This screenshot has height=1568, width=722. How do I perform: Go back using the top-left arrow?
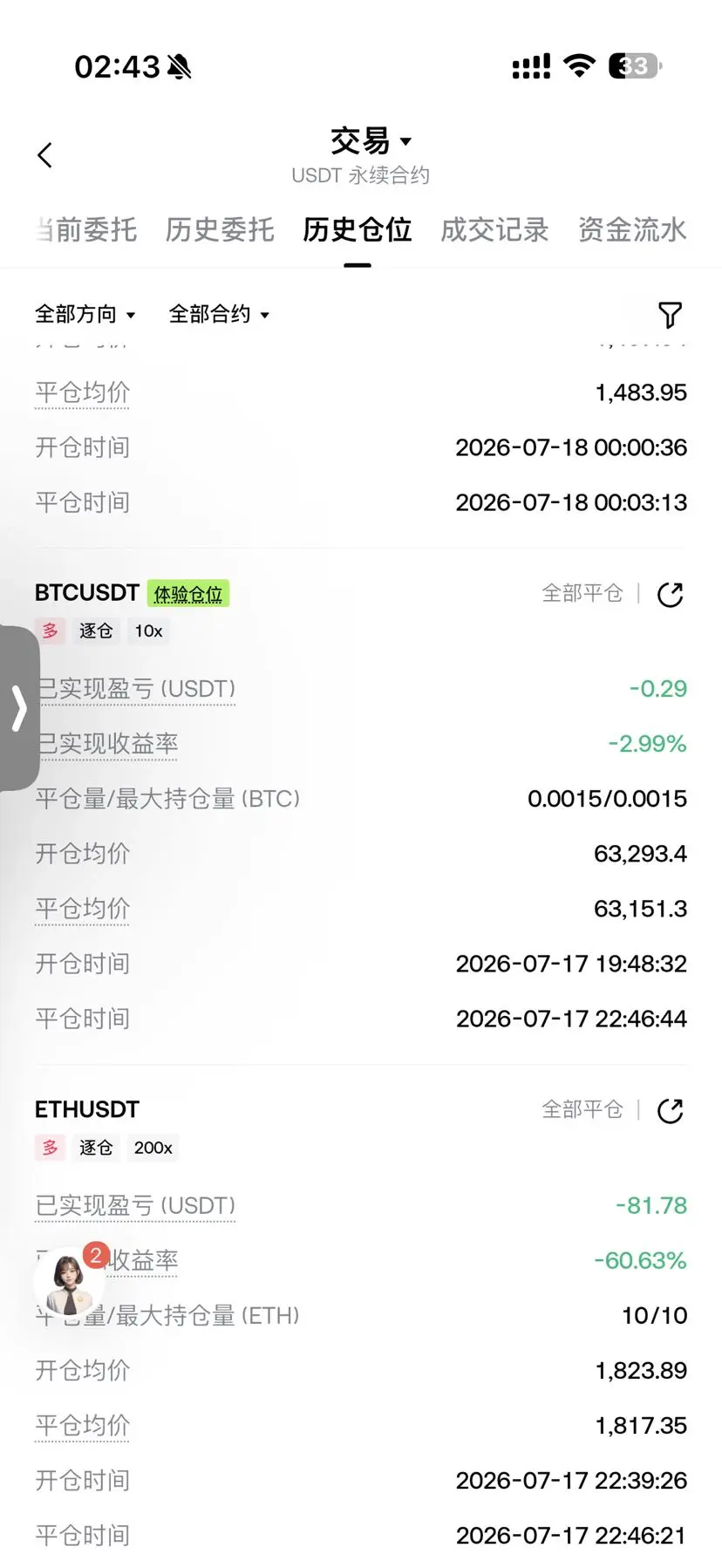point(45,155)
